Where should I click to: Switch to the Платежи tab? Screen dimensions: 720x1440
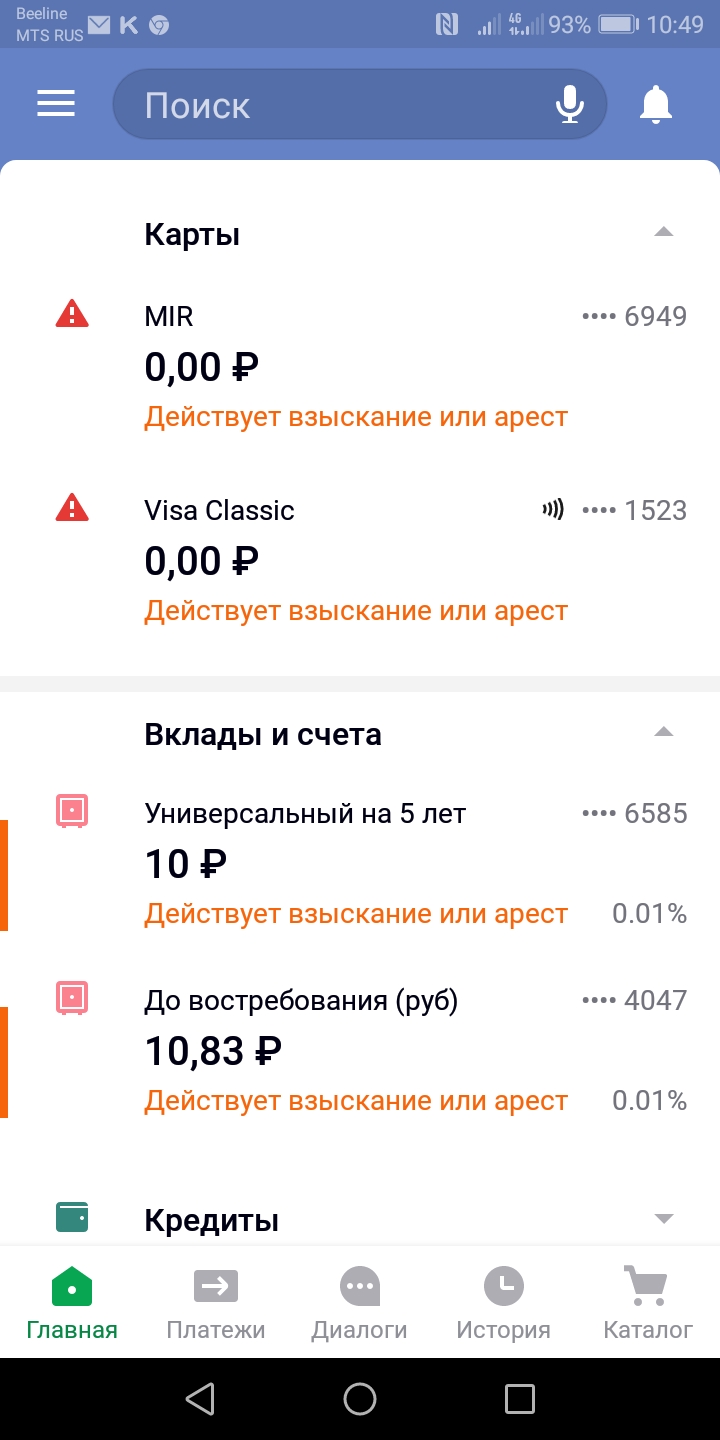click(215, 1302)
